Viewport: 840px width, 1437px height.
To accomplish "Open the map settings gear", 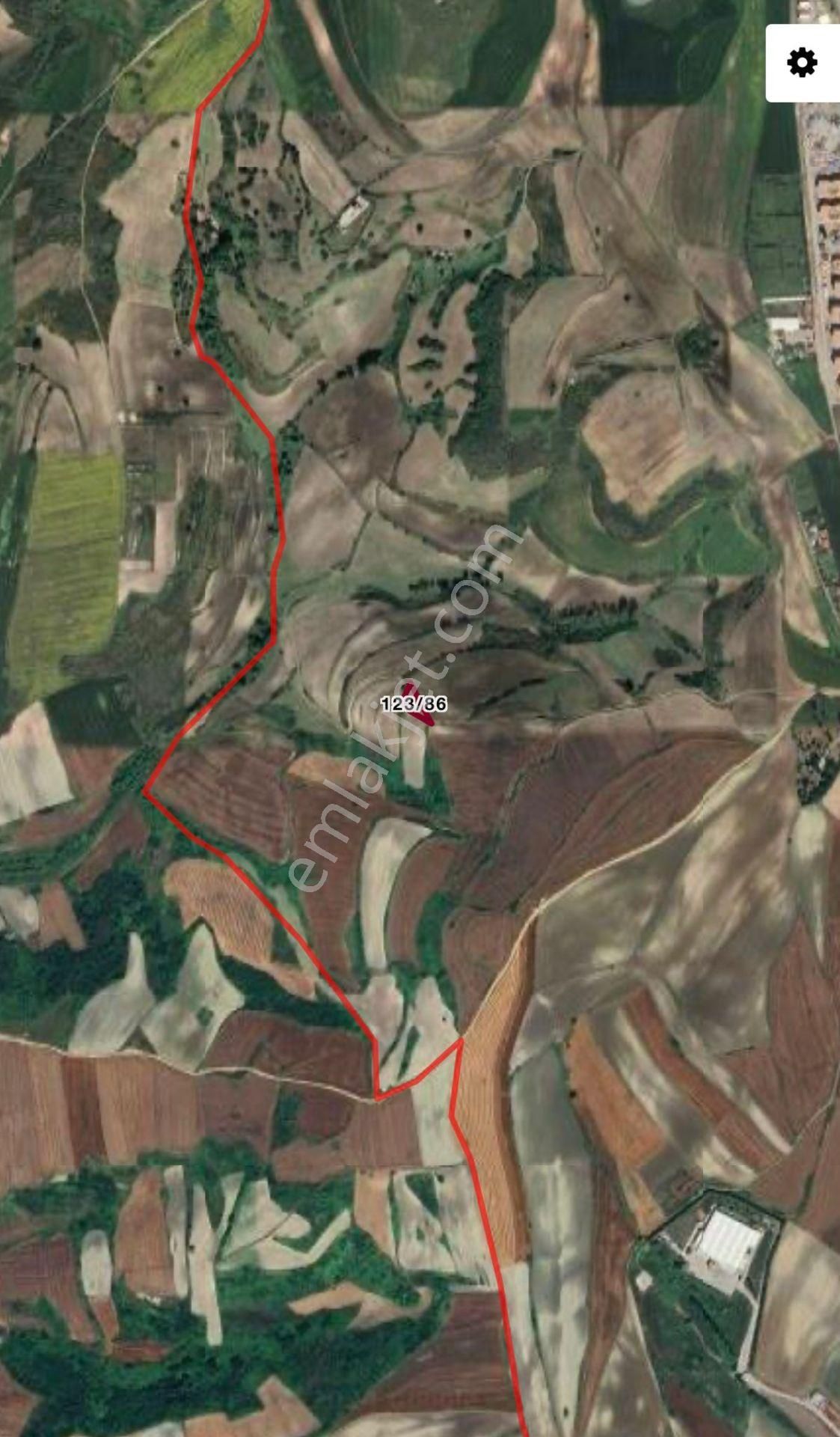I will [x=802, y=63].
